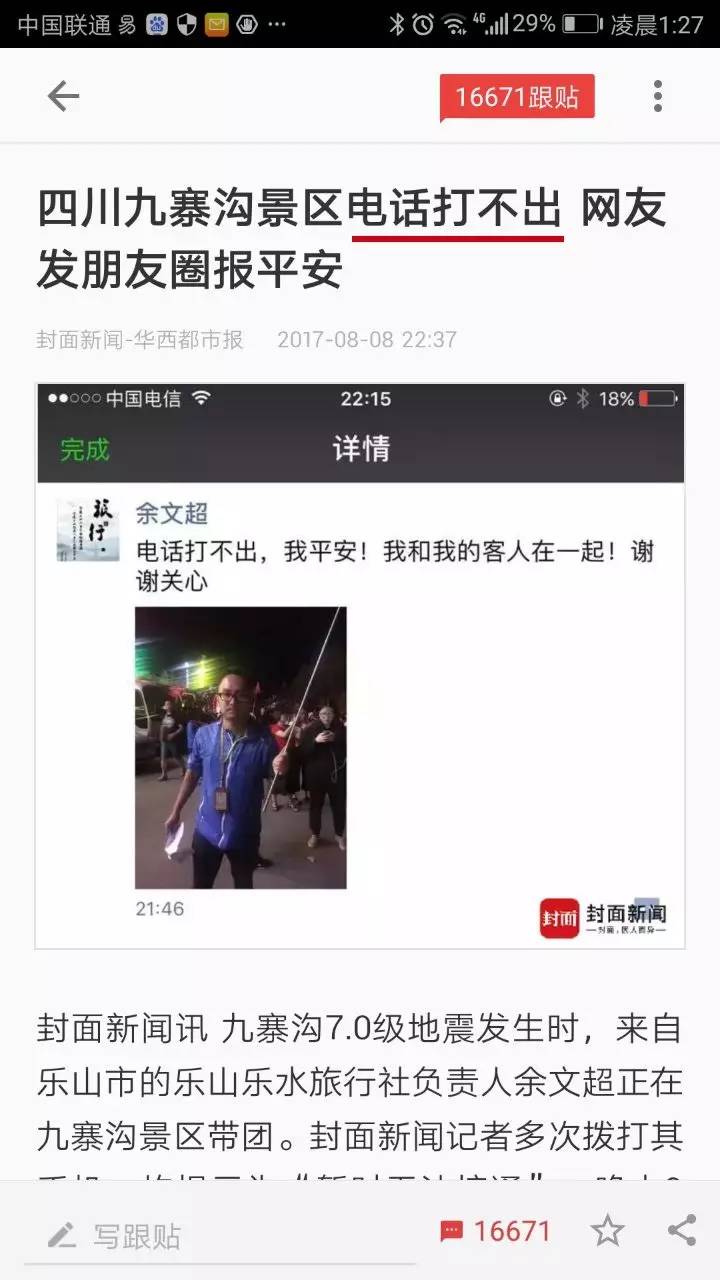
Task: Favorite this article with the star
Action: pyautogui.click(x=607, y=1231)
